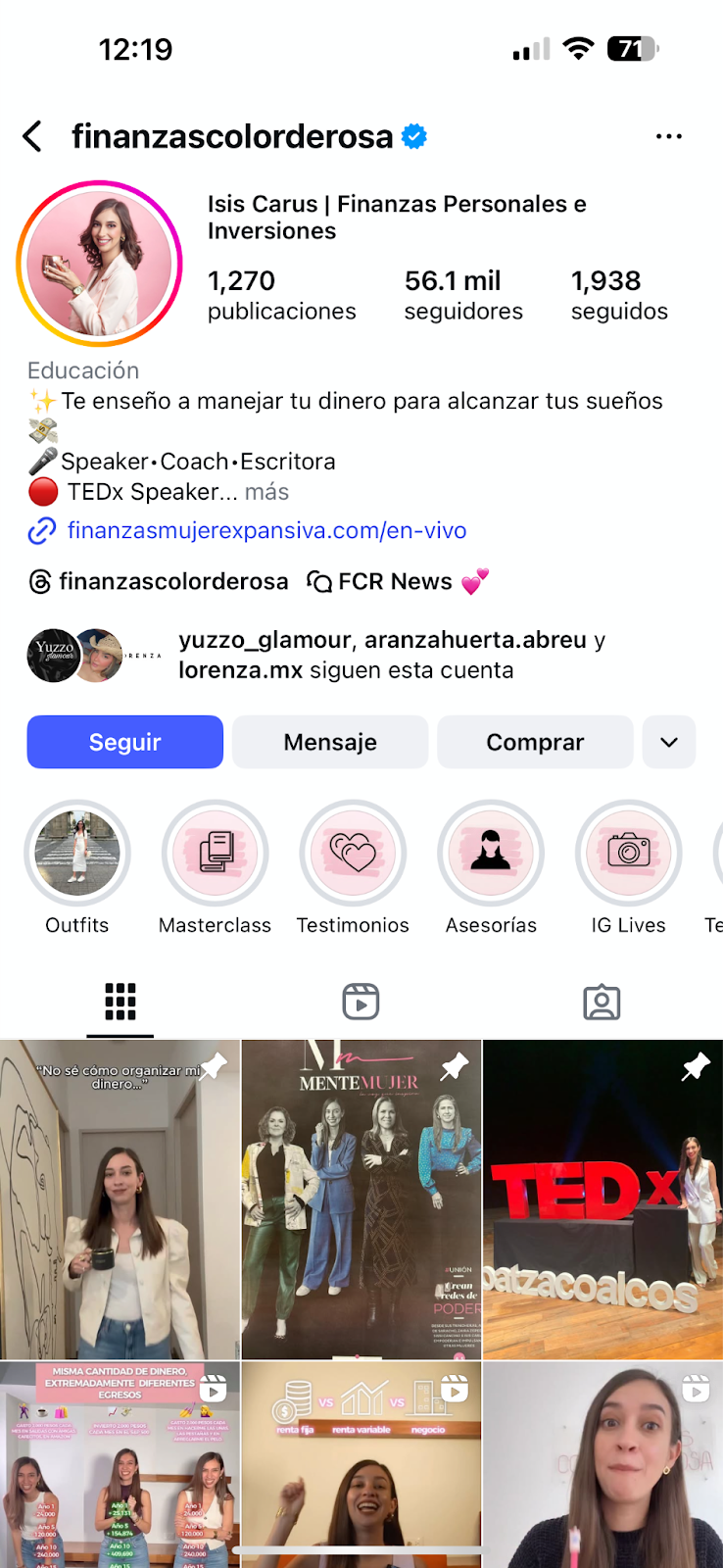Open the 1,938 seguidos list
The width and height of the screenshot is (723, 1568).
pos(618,295)
